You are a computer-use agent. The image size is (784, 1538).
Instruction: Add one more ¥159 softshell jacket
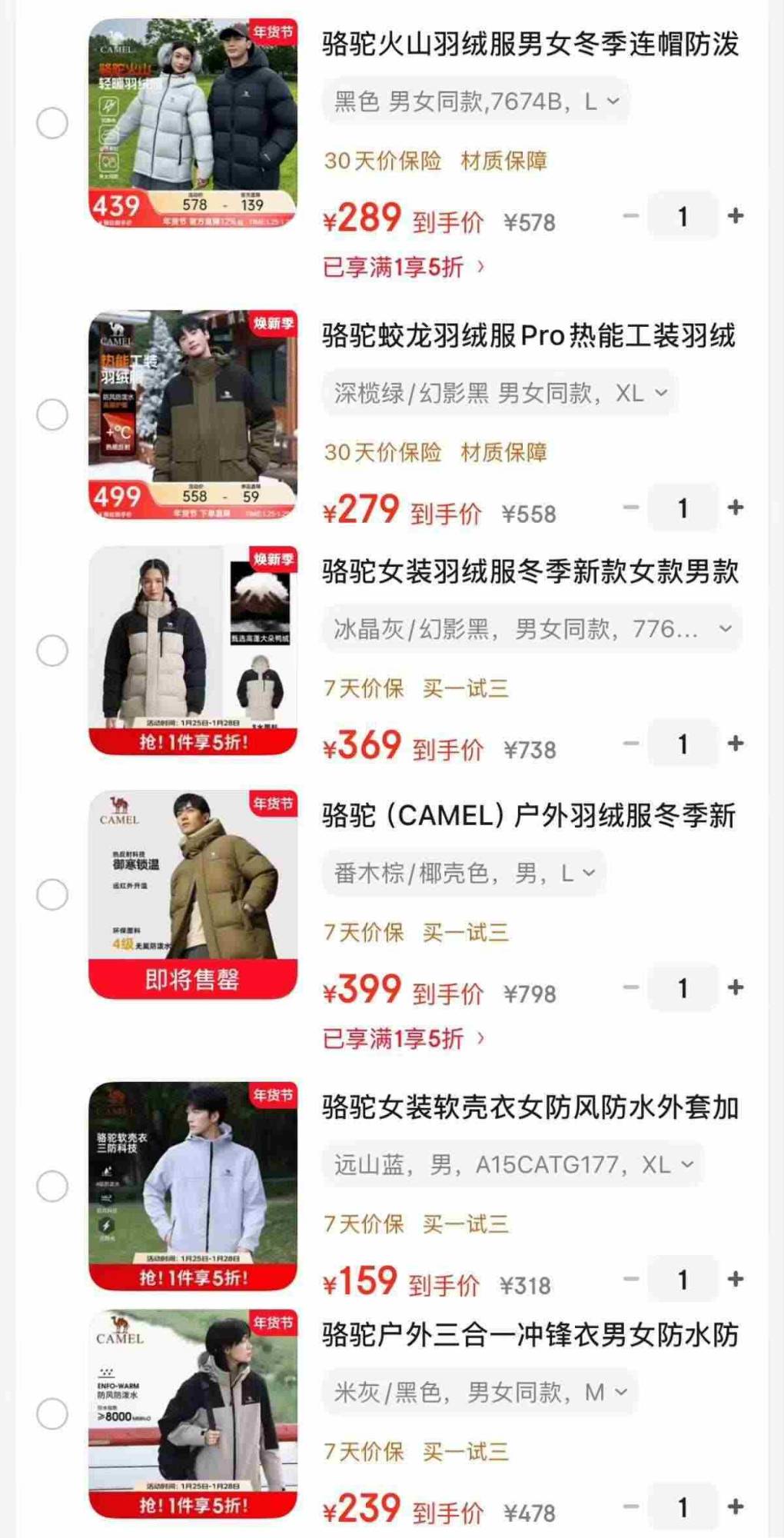point(736,1279)
